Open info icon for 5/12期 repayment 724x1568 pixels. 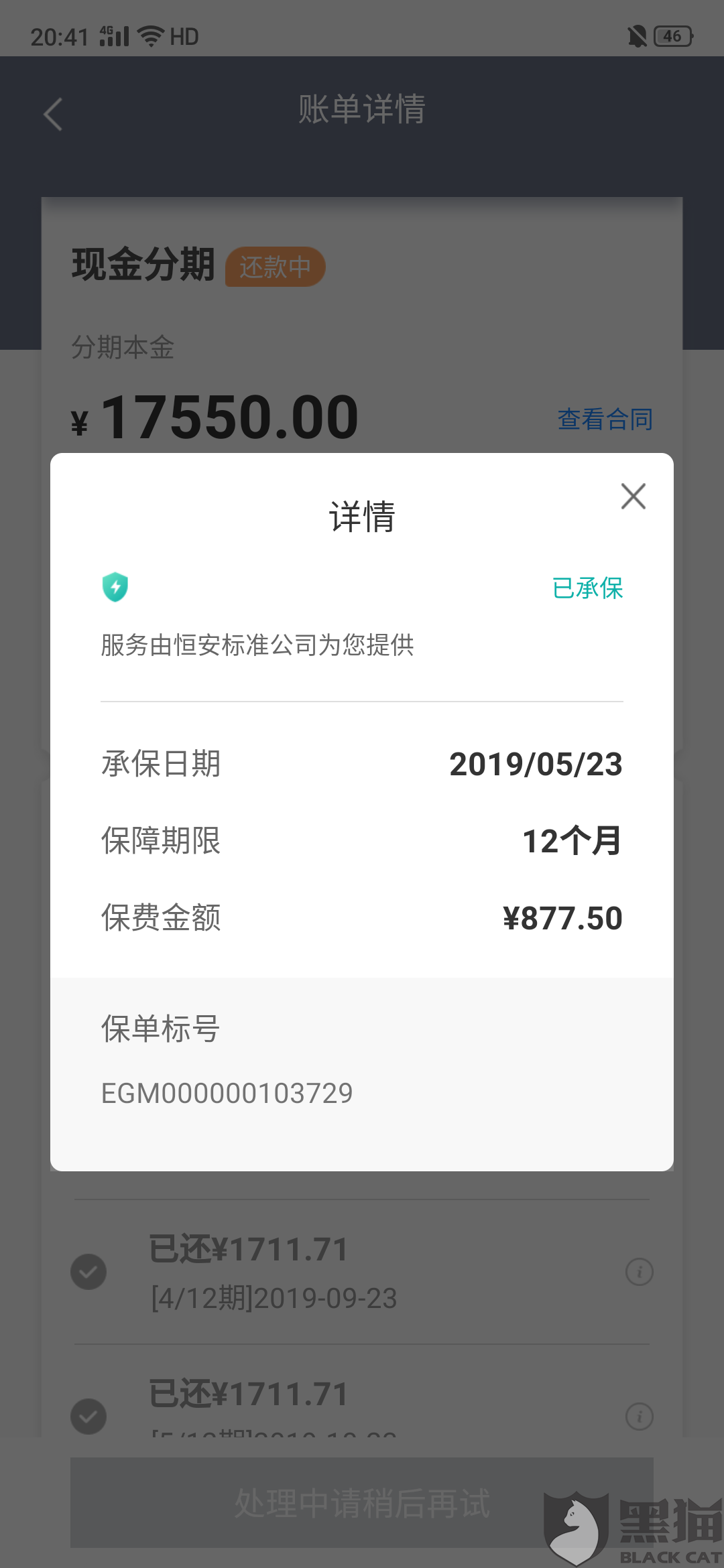[x=639, y=1417]
